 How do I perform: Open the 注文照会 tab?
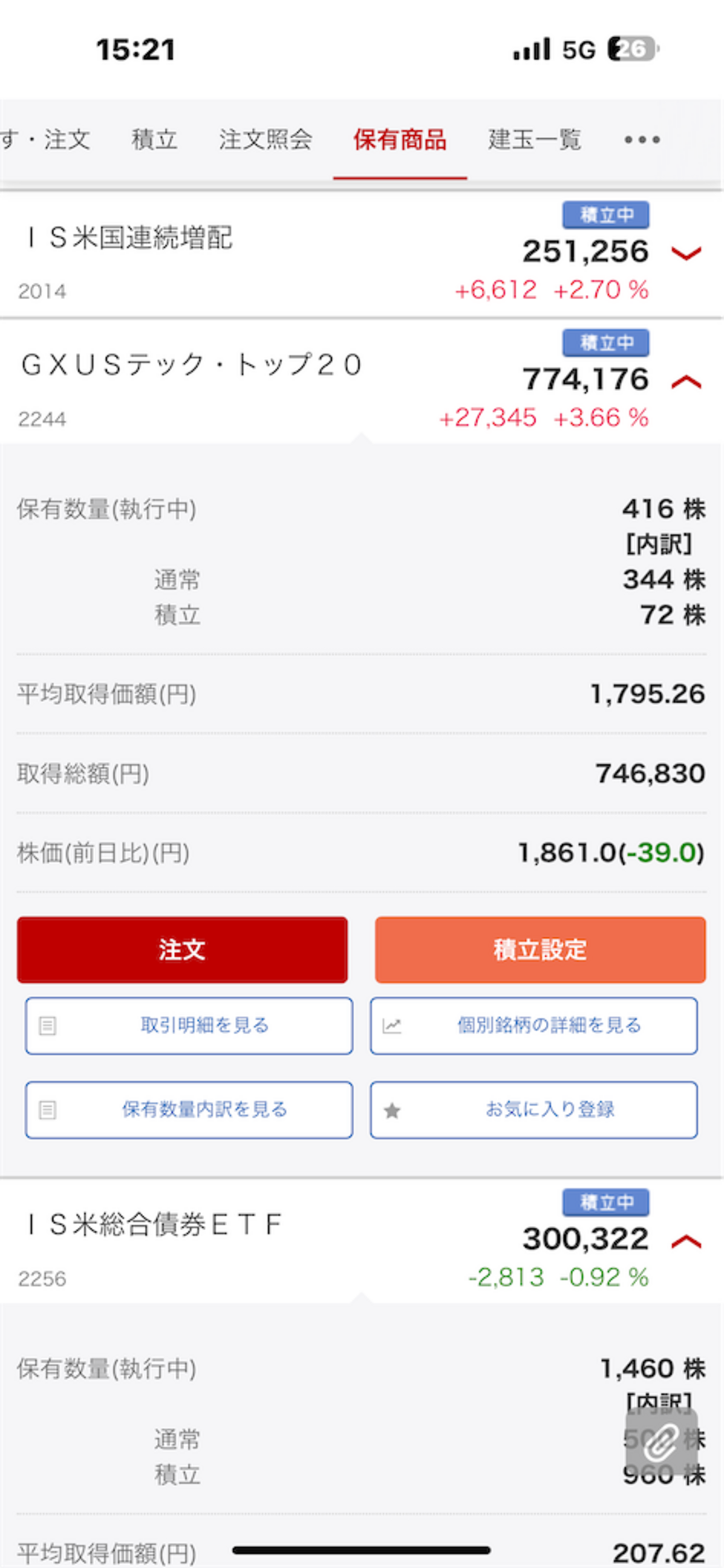[265, 140]
